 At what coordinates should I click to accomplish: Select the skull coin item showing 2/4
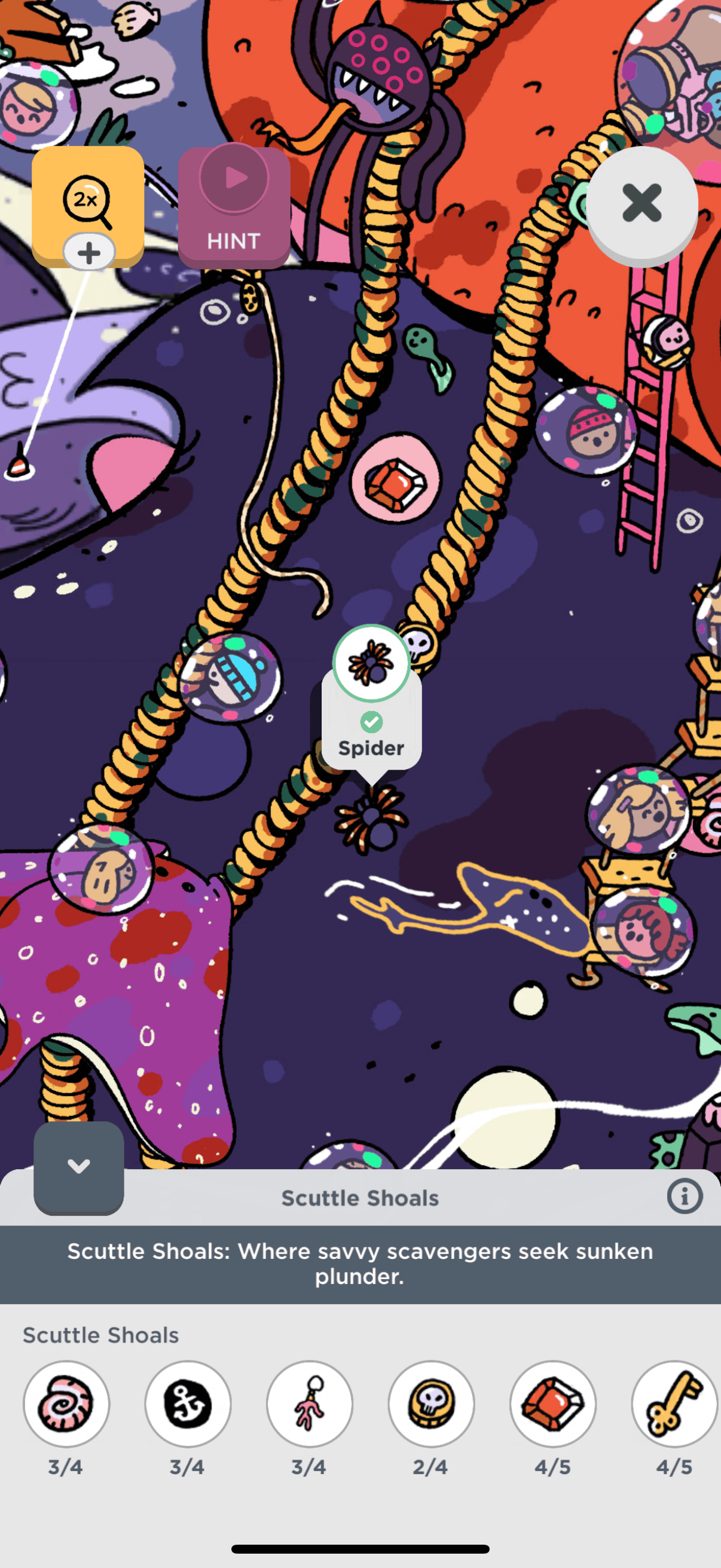click(x=432, y=1404)
